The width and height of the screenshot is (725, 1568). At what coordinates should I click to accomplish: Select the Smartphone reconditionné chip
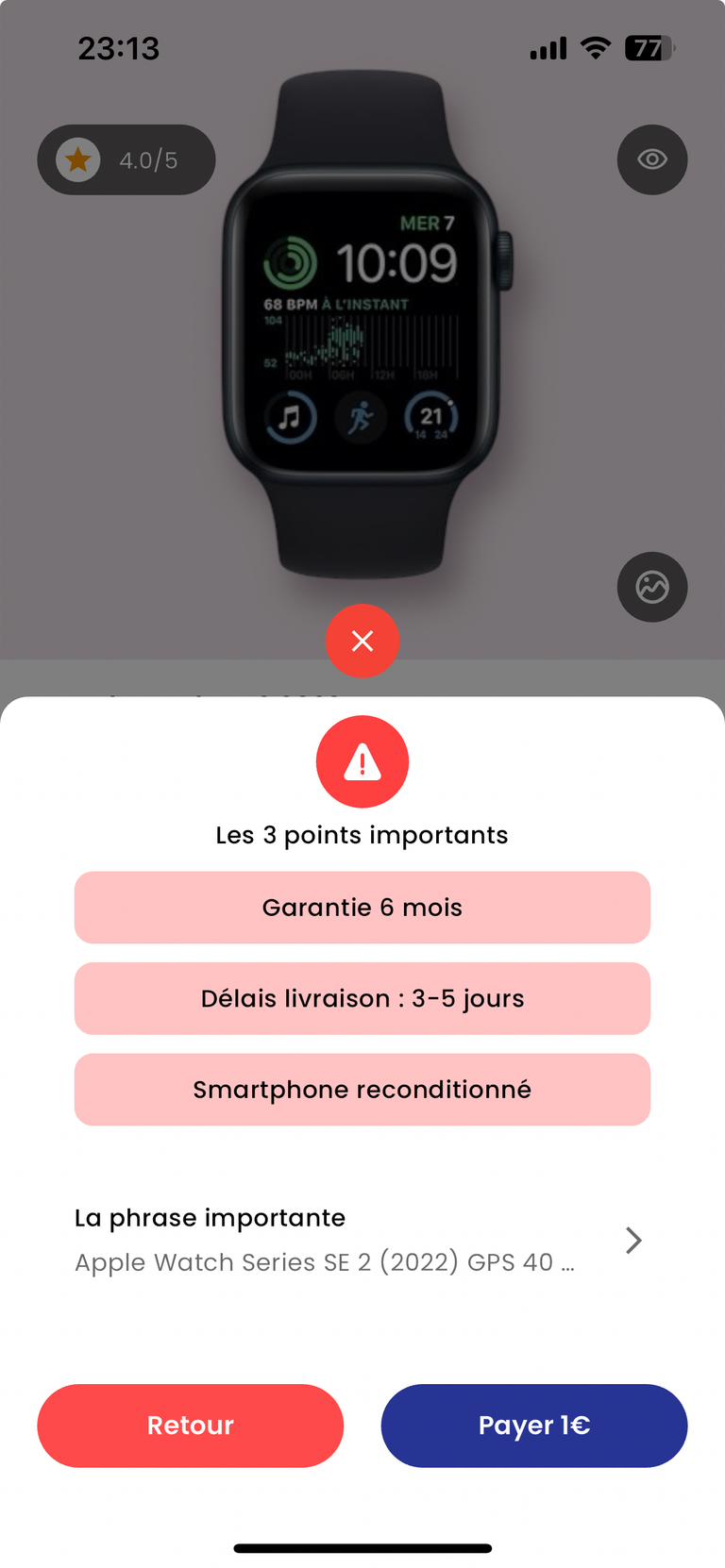click(x=362, y=1090)
